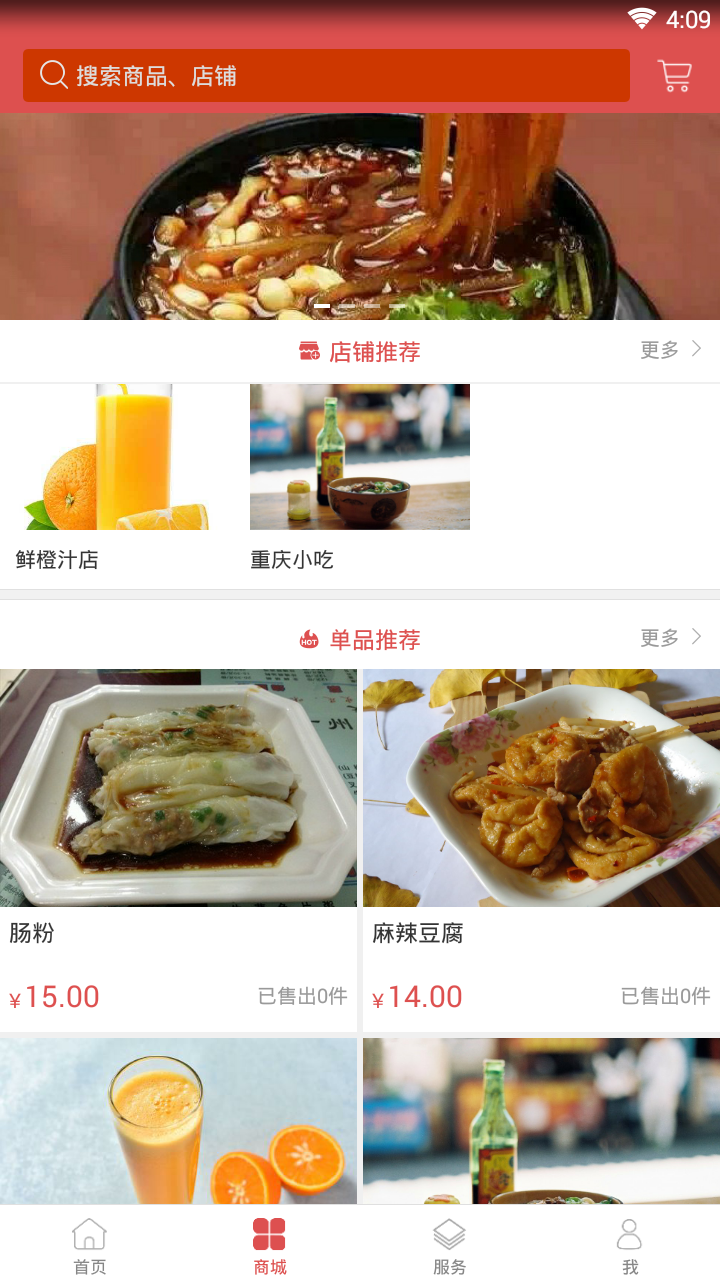Open the 我 profile tab
The height and width of the screenshot is (1280, 720).
[x=630, y=1246]
